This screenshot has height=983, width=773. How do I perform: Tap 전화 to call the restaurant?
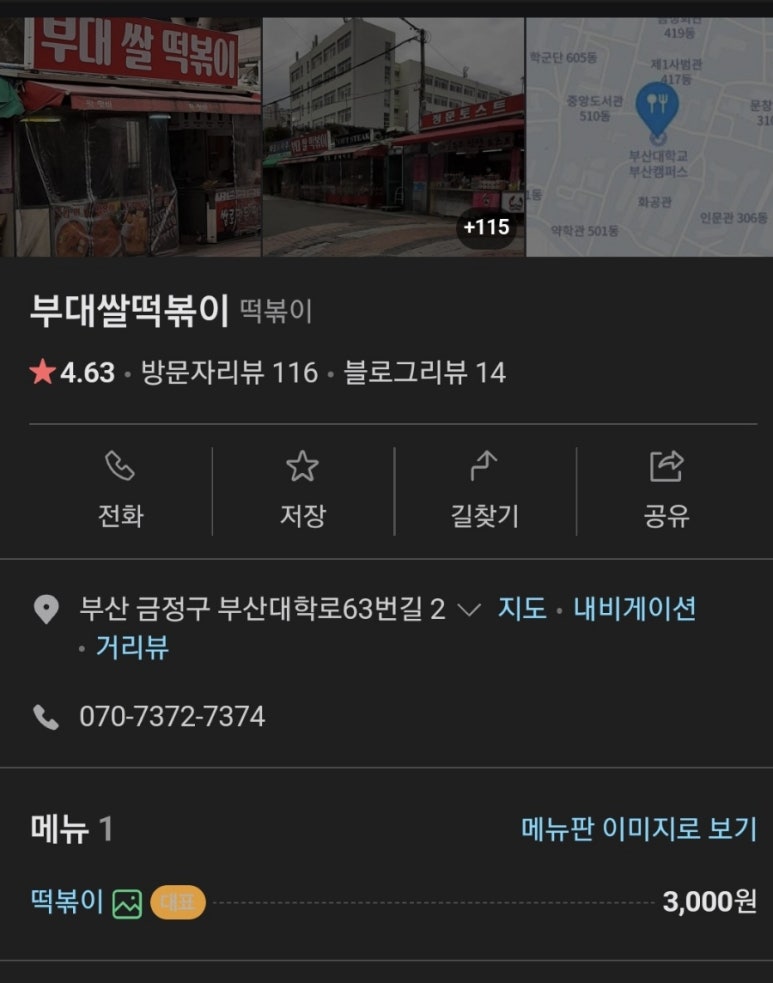(x=120, y=491)
